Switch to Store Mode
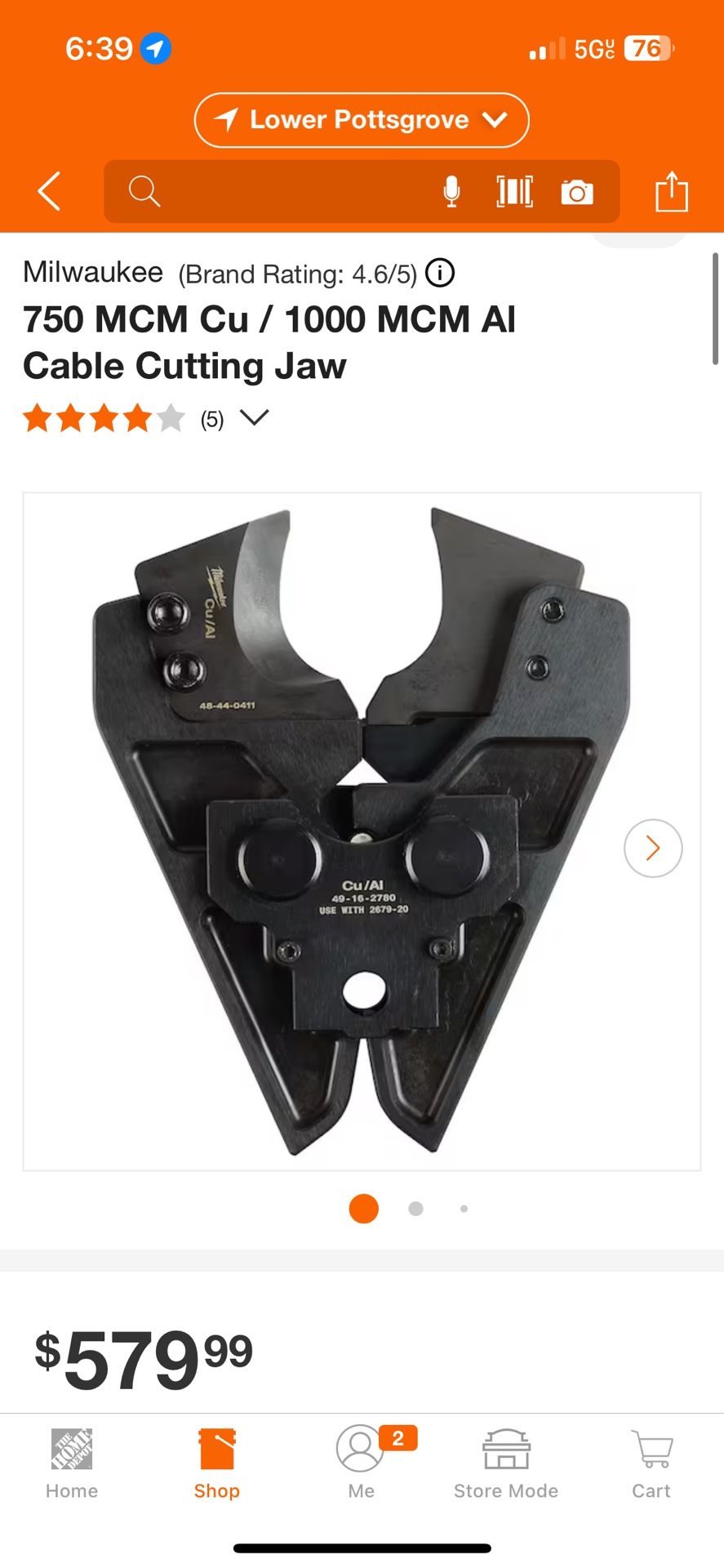 (506, 1464)
